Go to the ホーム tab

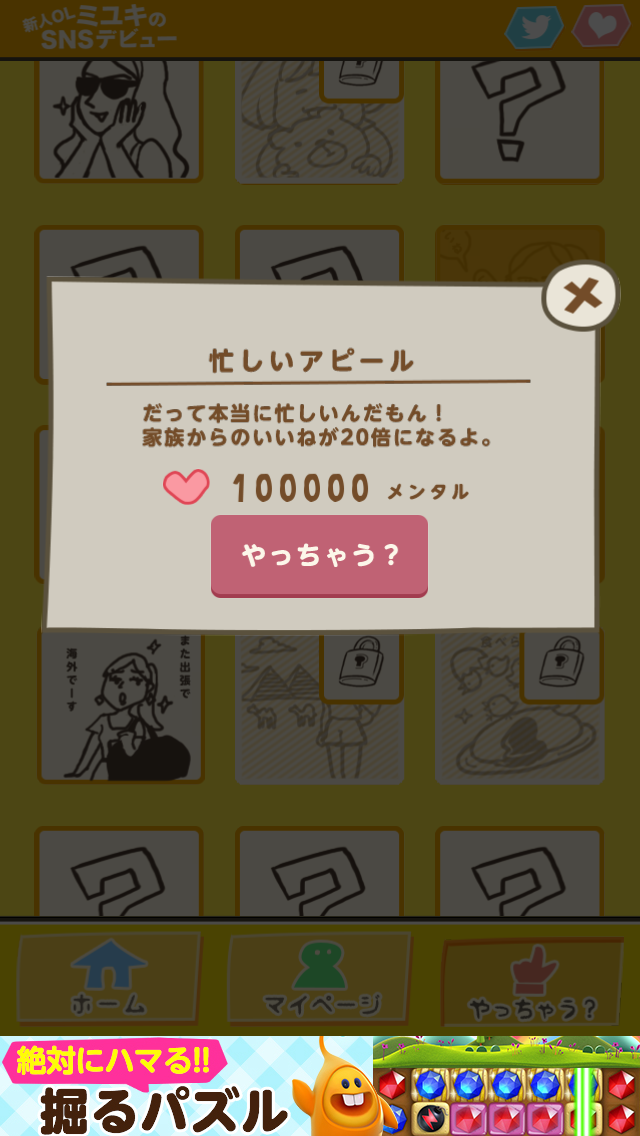pyautogui.click(x=107, y=980)
